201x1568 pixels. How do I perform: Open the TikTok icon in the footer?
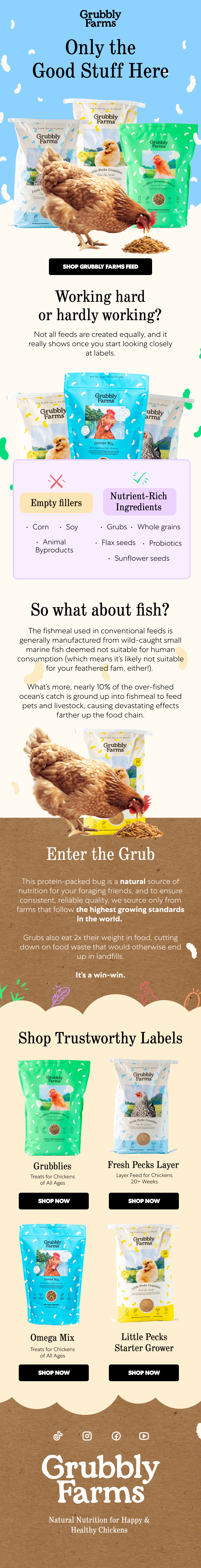tap(58, 1435)
